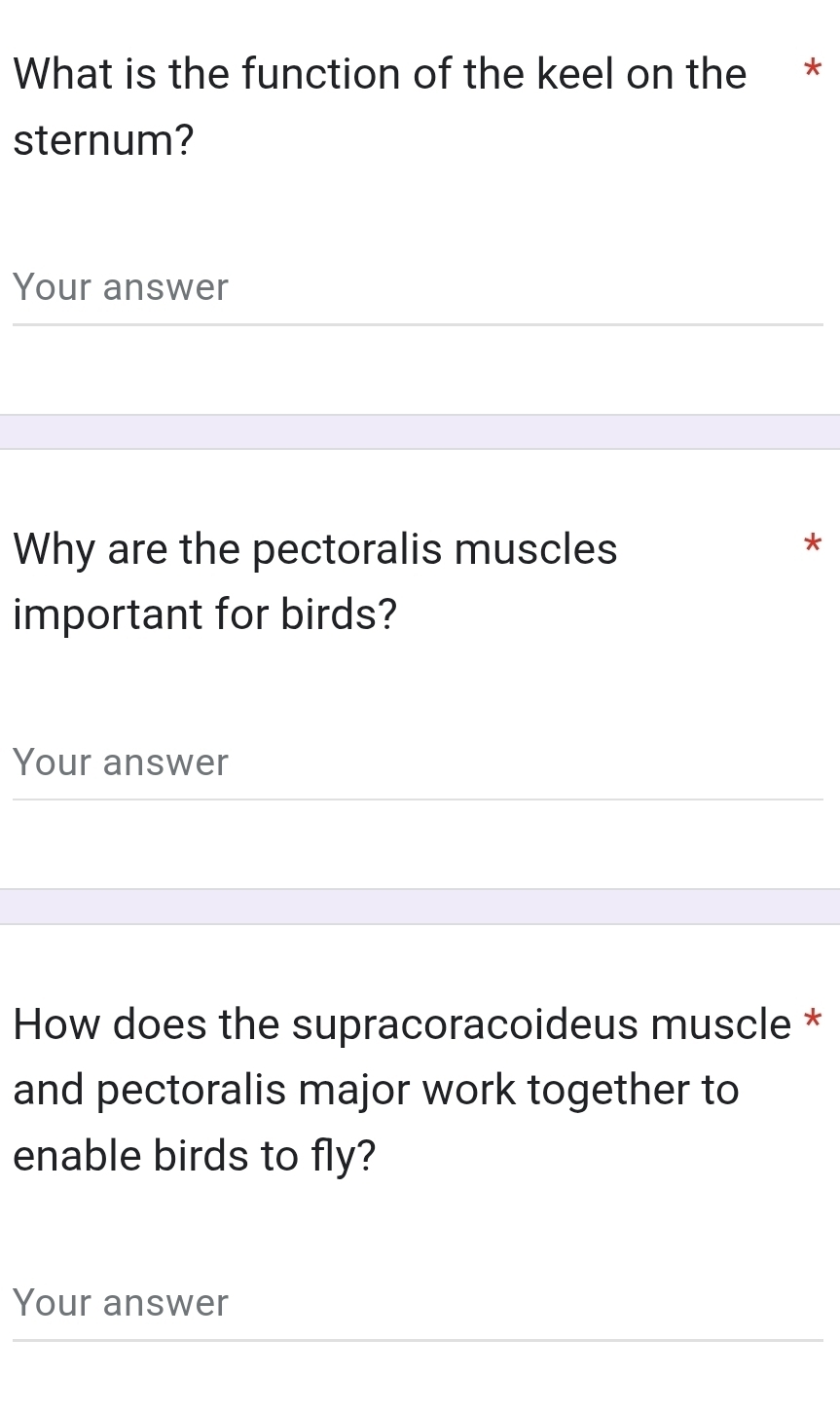Click the divider between first and second questions

tap(420, 432)
